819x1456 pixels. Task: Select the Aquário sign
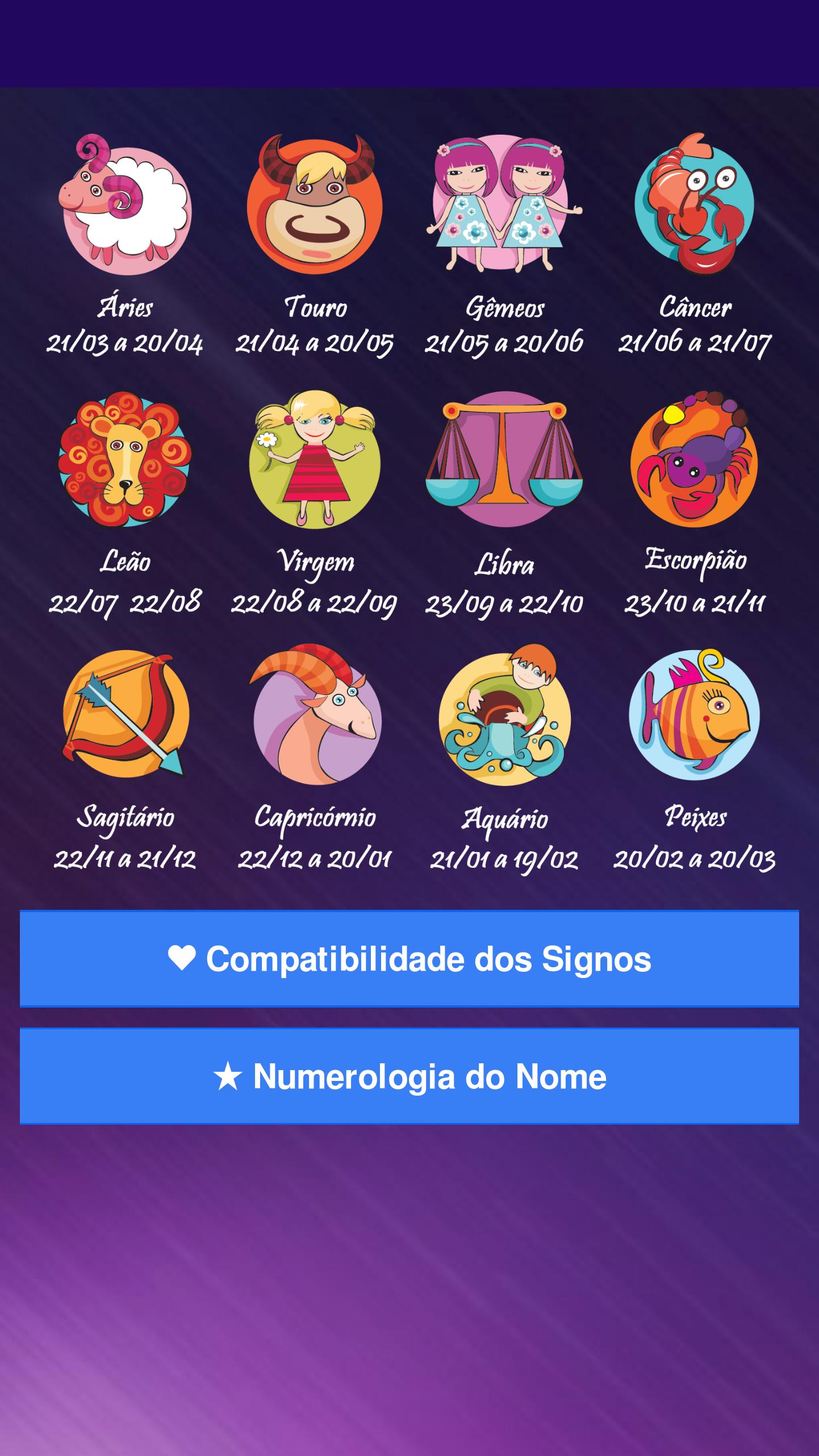pyautogui.click(x=504, y=715)
